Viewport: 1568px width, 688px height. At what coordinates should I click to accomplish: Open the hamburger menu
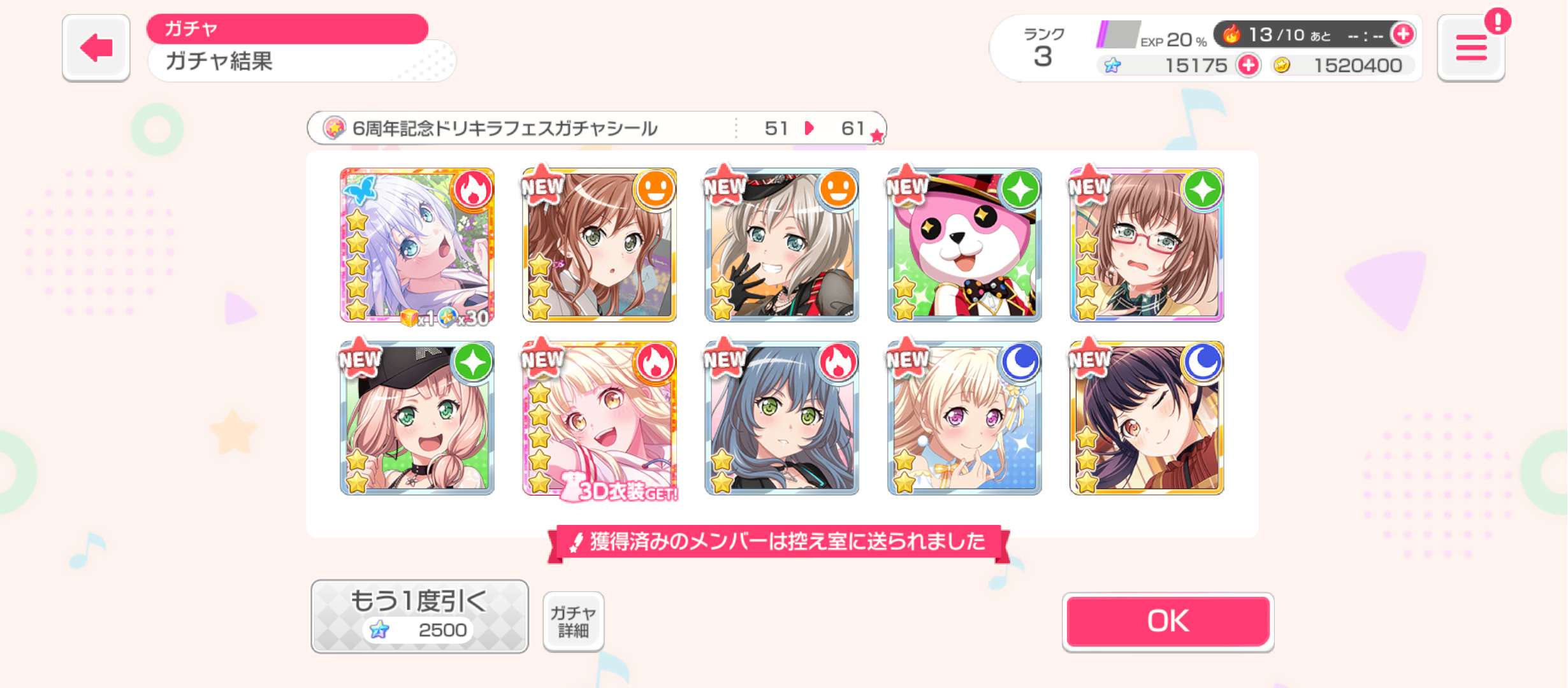1470,49
